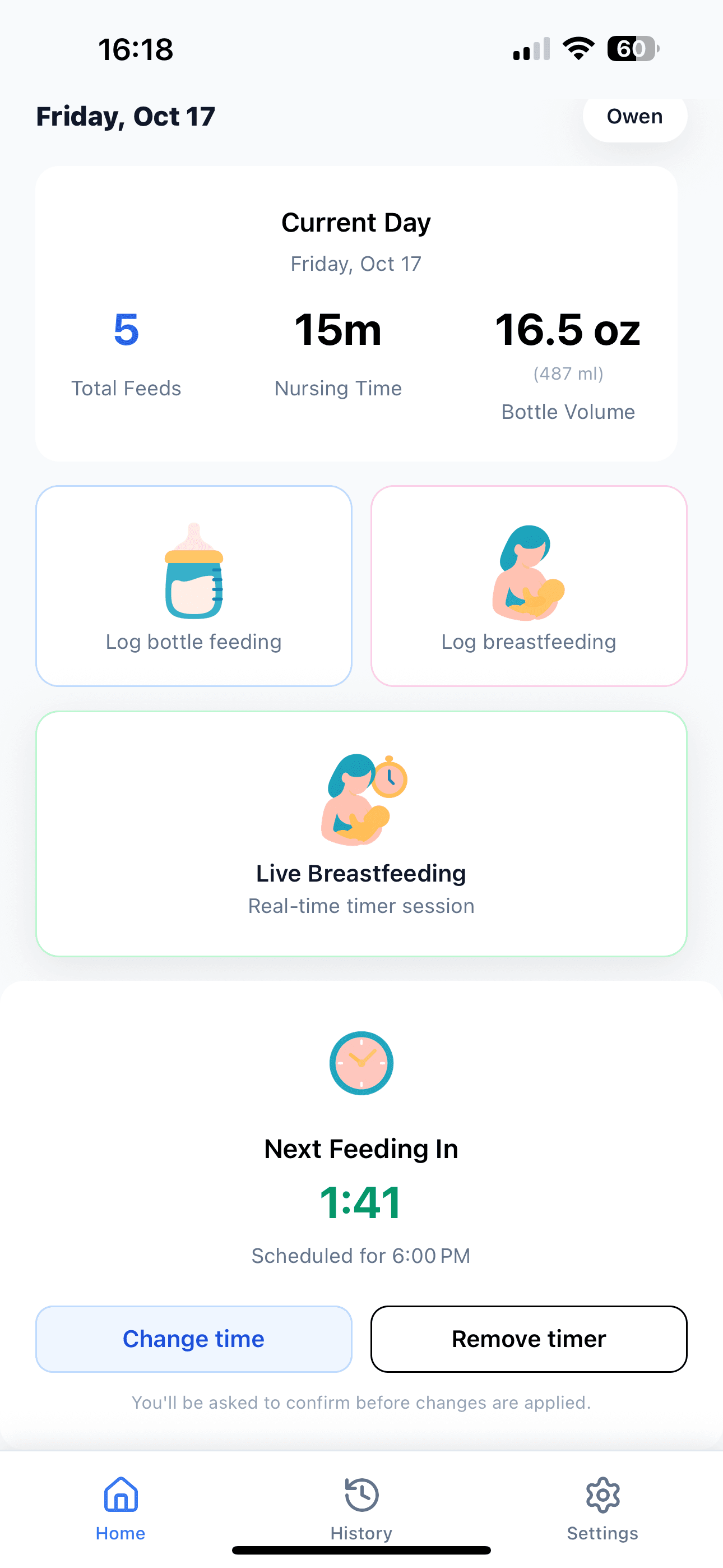723x1568 pixels.
Task: Tap Change time for next feeding
Action: tap(193, 1339)
